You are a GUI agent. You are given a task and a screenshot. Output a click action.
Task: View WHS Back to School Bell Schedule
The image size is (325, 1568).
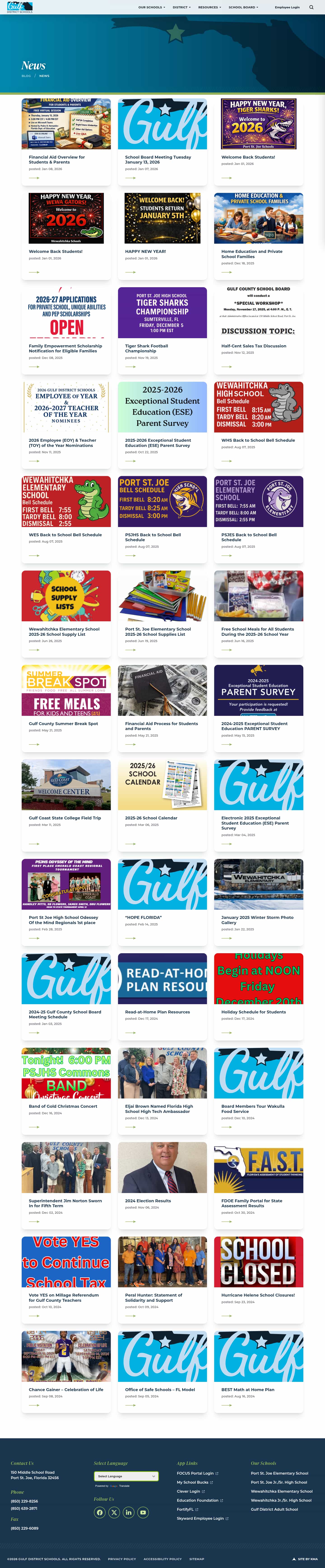pyautogui.click(x=258, y=440)
